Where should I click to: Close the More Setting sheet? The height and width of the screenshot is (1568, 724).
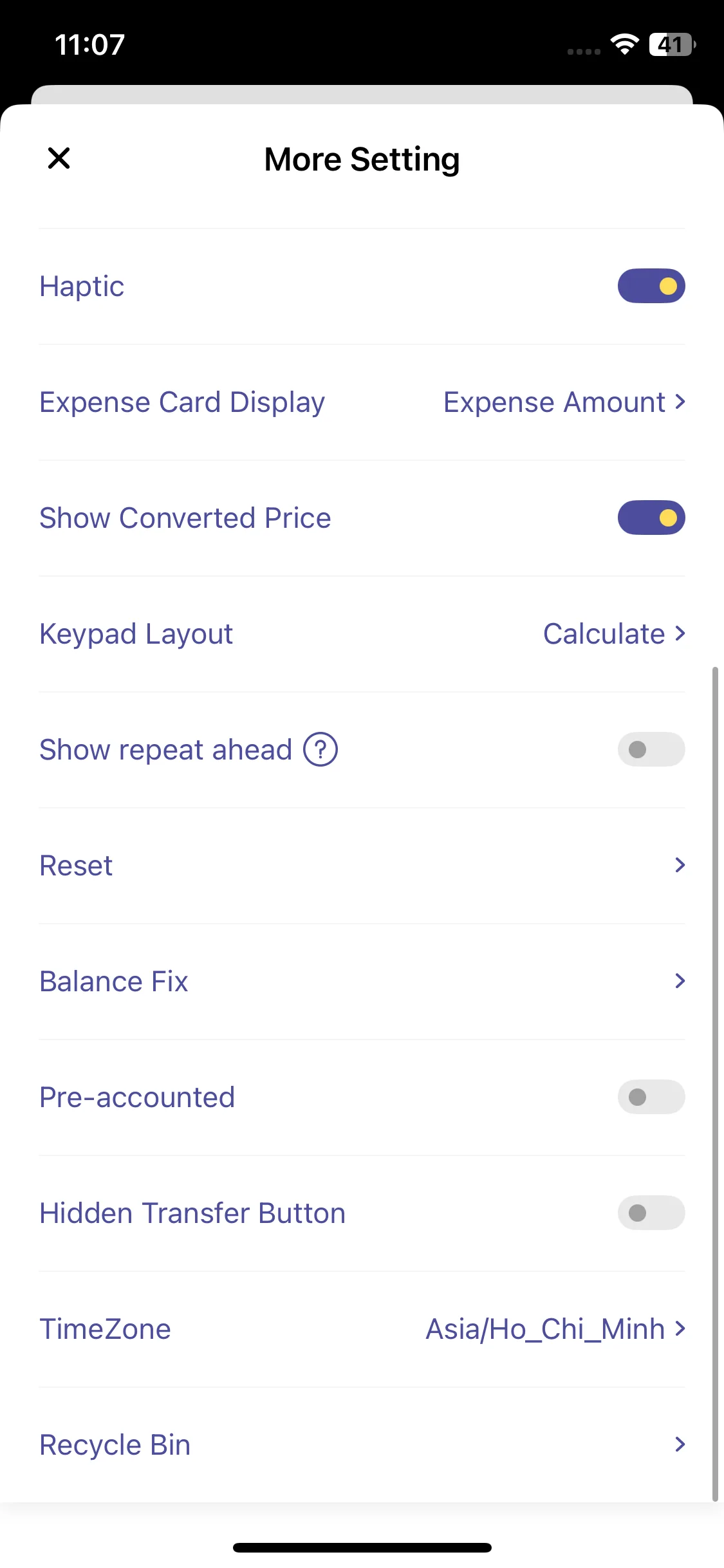[x=59, y=158]
